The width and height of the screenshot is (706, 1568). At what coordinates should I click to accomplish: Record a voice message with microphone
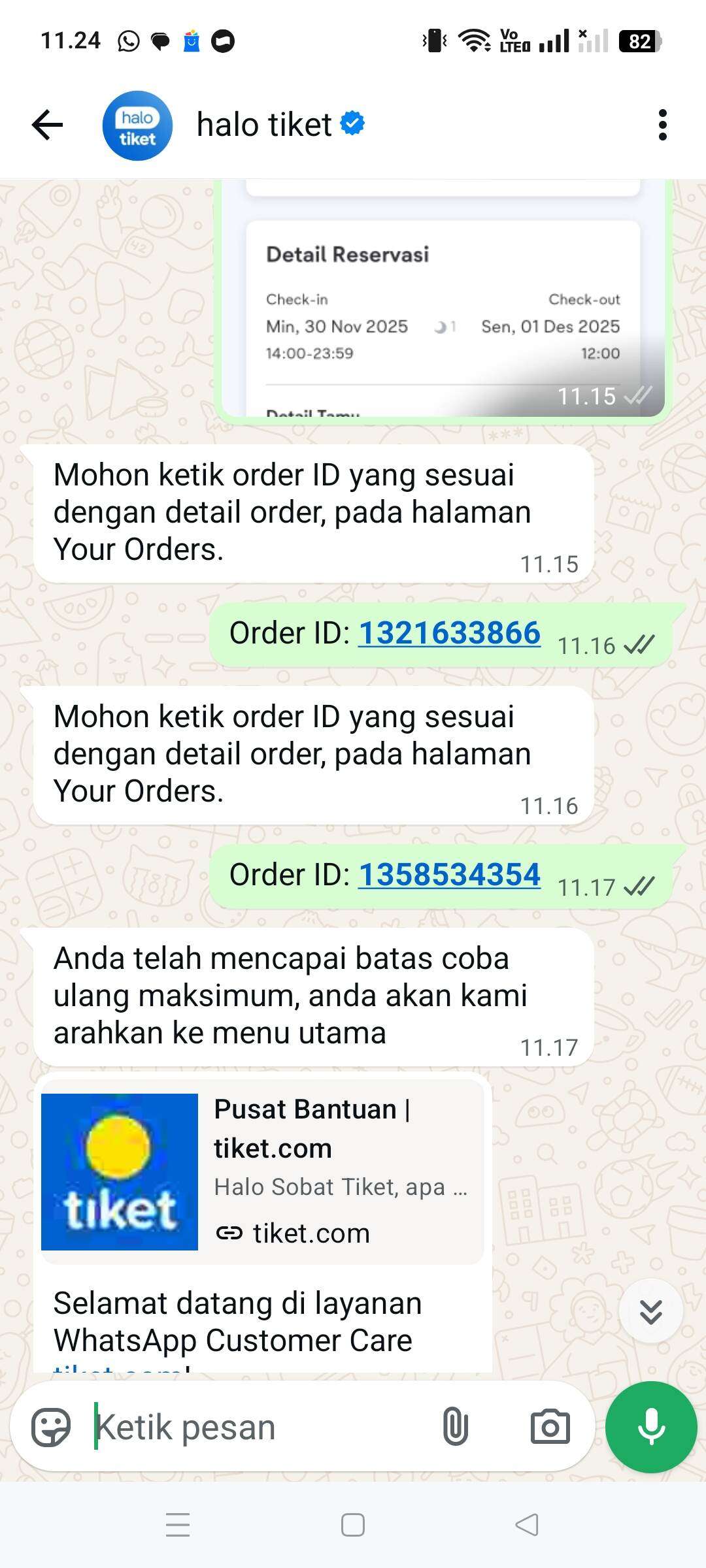pos(651,1427)
